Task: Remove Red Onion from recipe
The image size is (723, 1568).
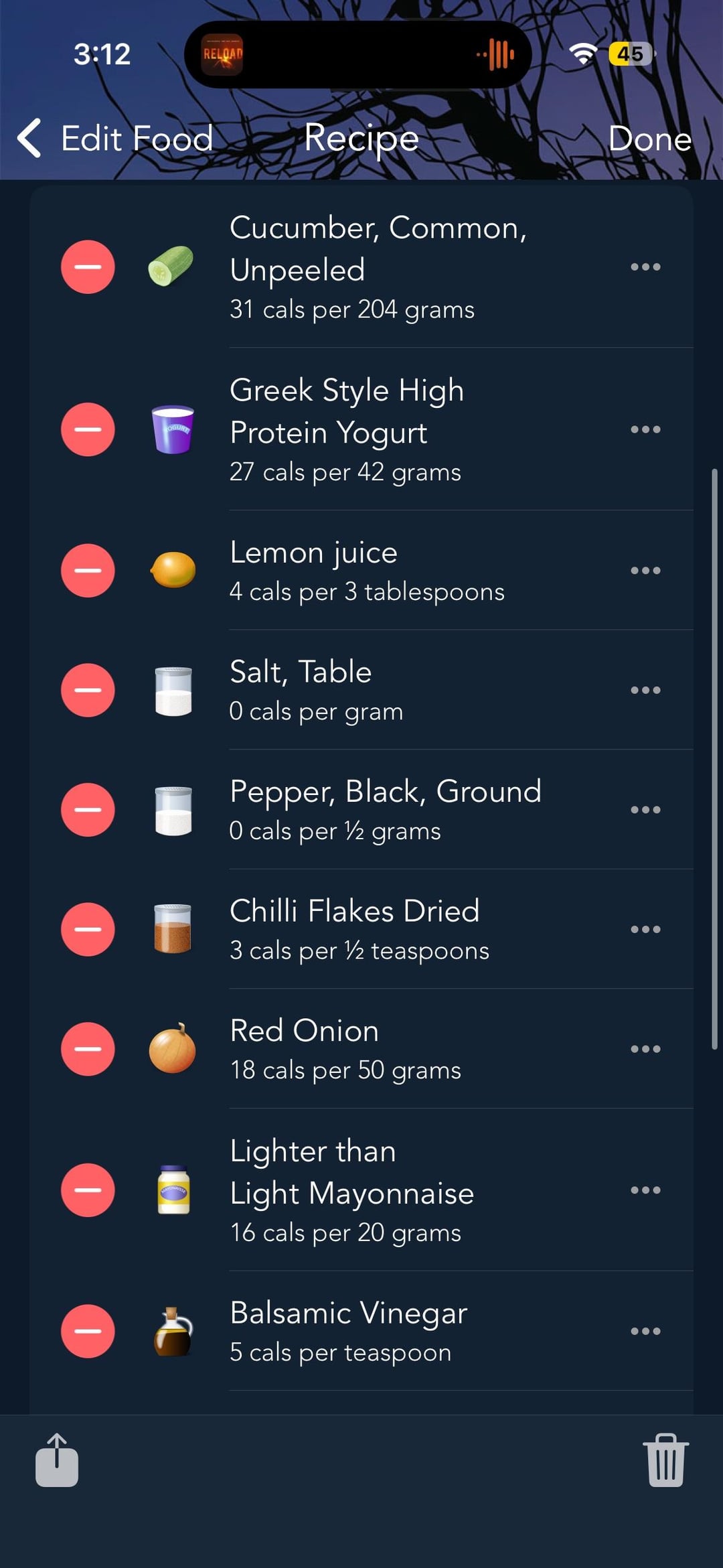Action: coord(88,1049)
